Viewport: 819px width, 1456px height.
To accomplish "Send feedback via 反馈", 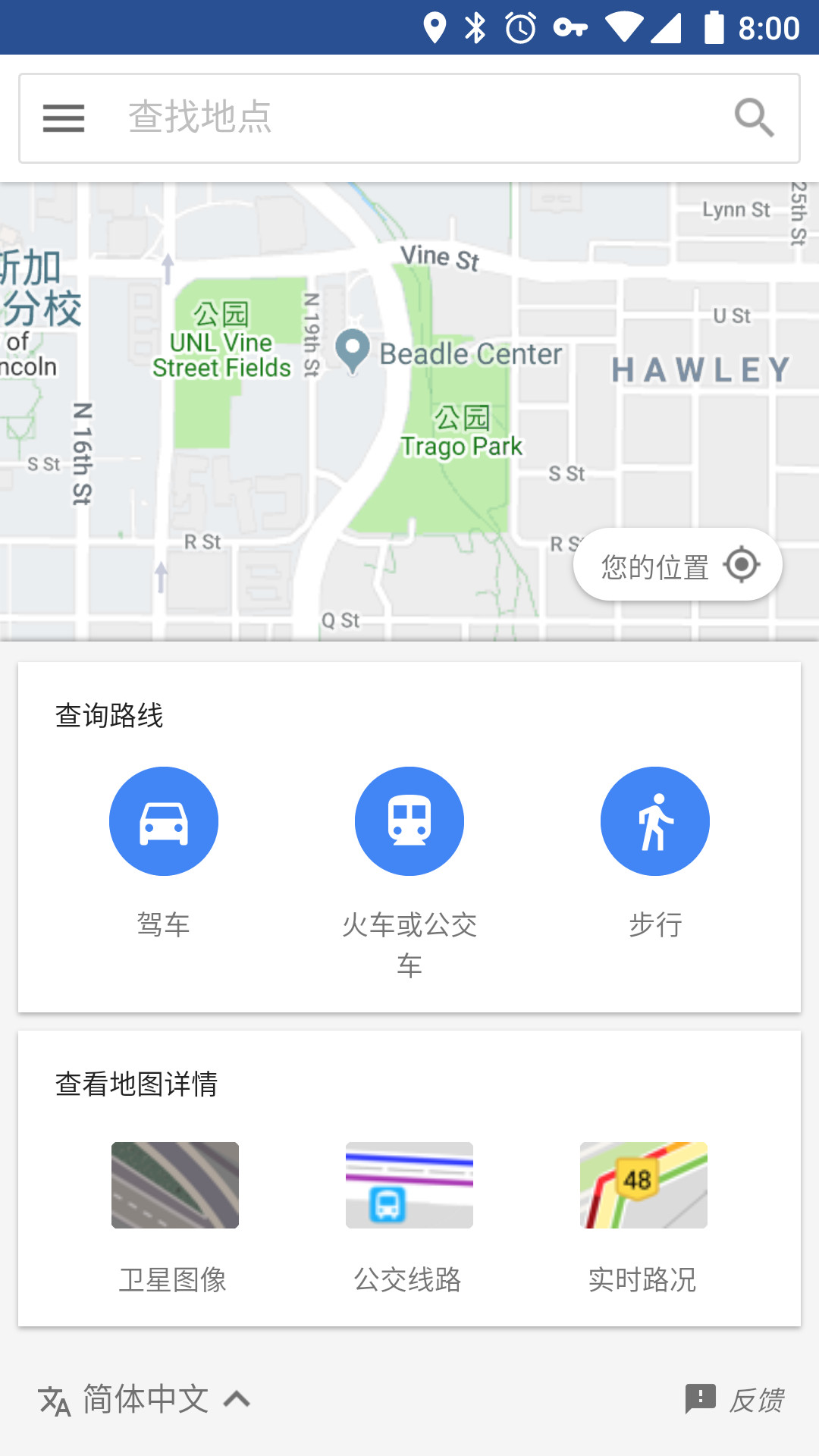I will 735,1399.
